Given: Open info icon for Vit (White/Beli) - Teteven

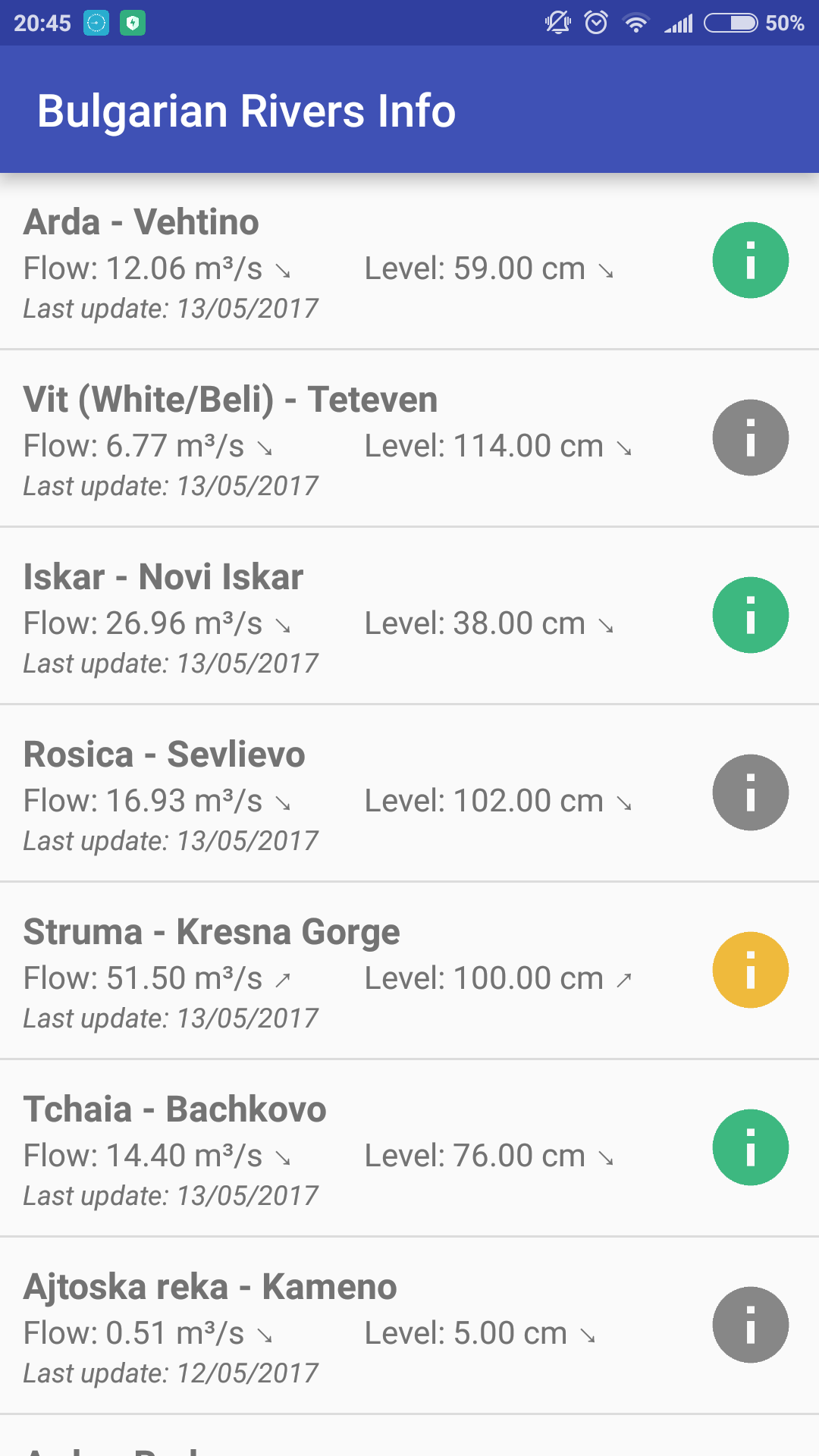Looking at the screenshot, I should pos(750,438).
